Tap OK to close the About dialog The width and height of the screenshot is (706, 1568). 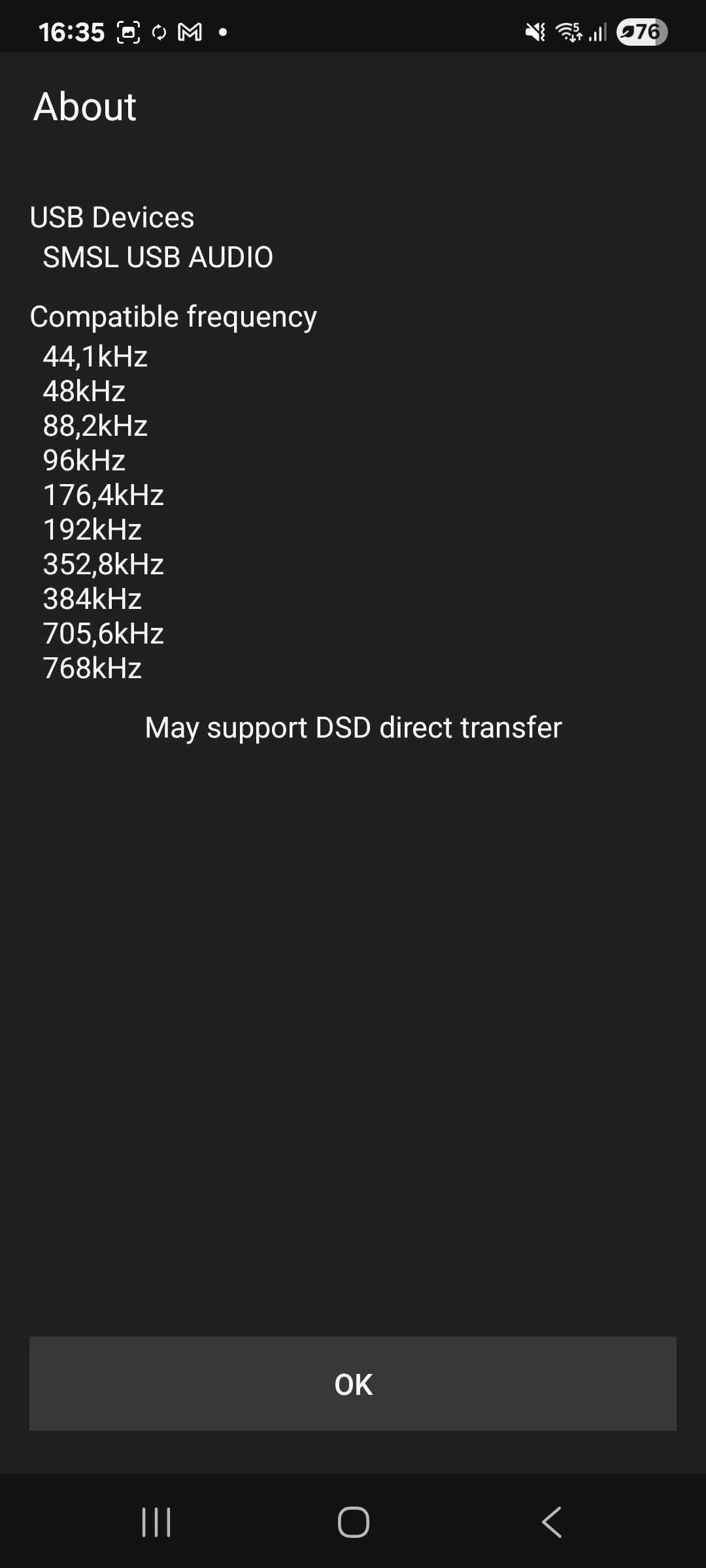click(353, 1384)
